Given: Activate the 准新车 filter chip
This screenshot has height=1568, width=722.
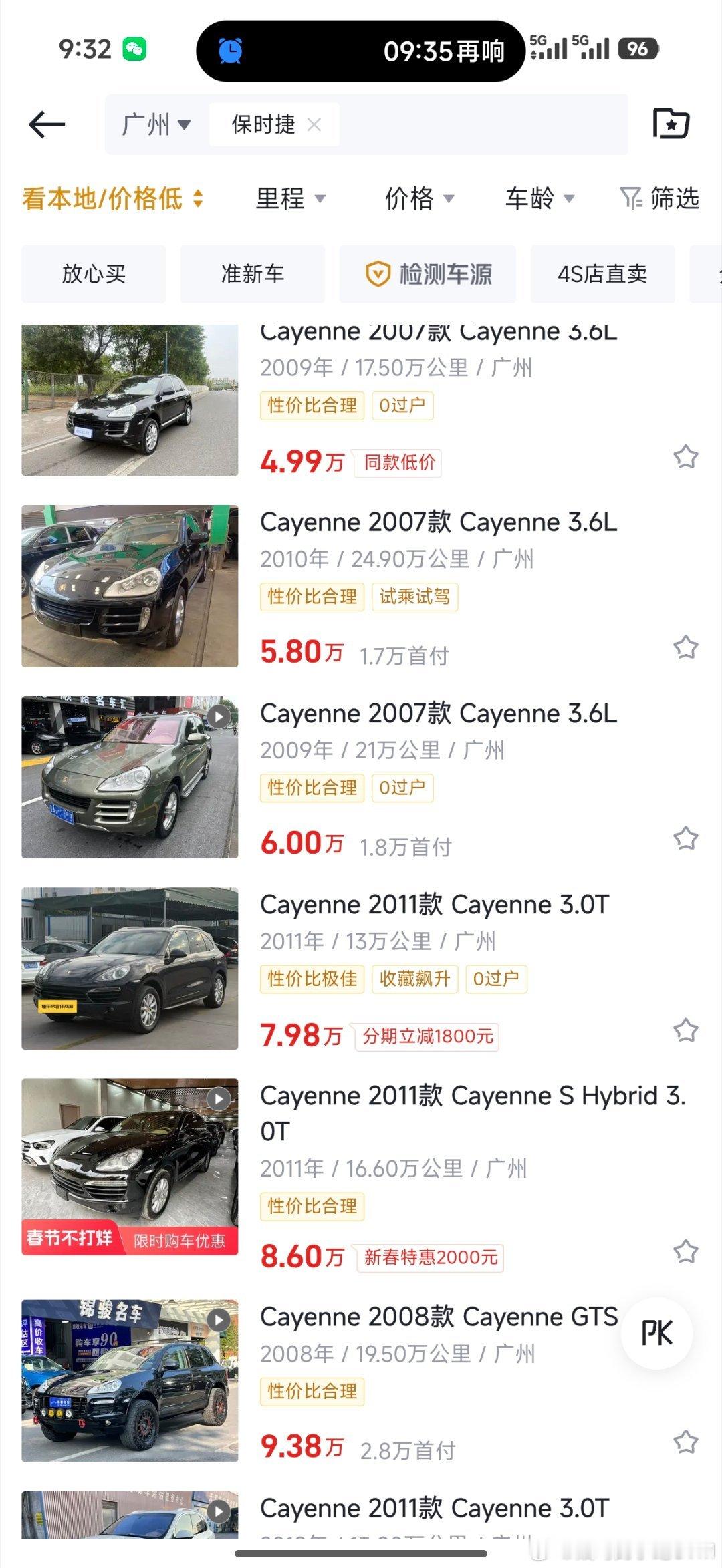Looking at the screenshot, I should [252, 274].
